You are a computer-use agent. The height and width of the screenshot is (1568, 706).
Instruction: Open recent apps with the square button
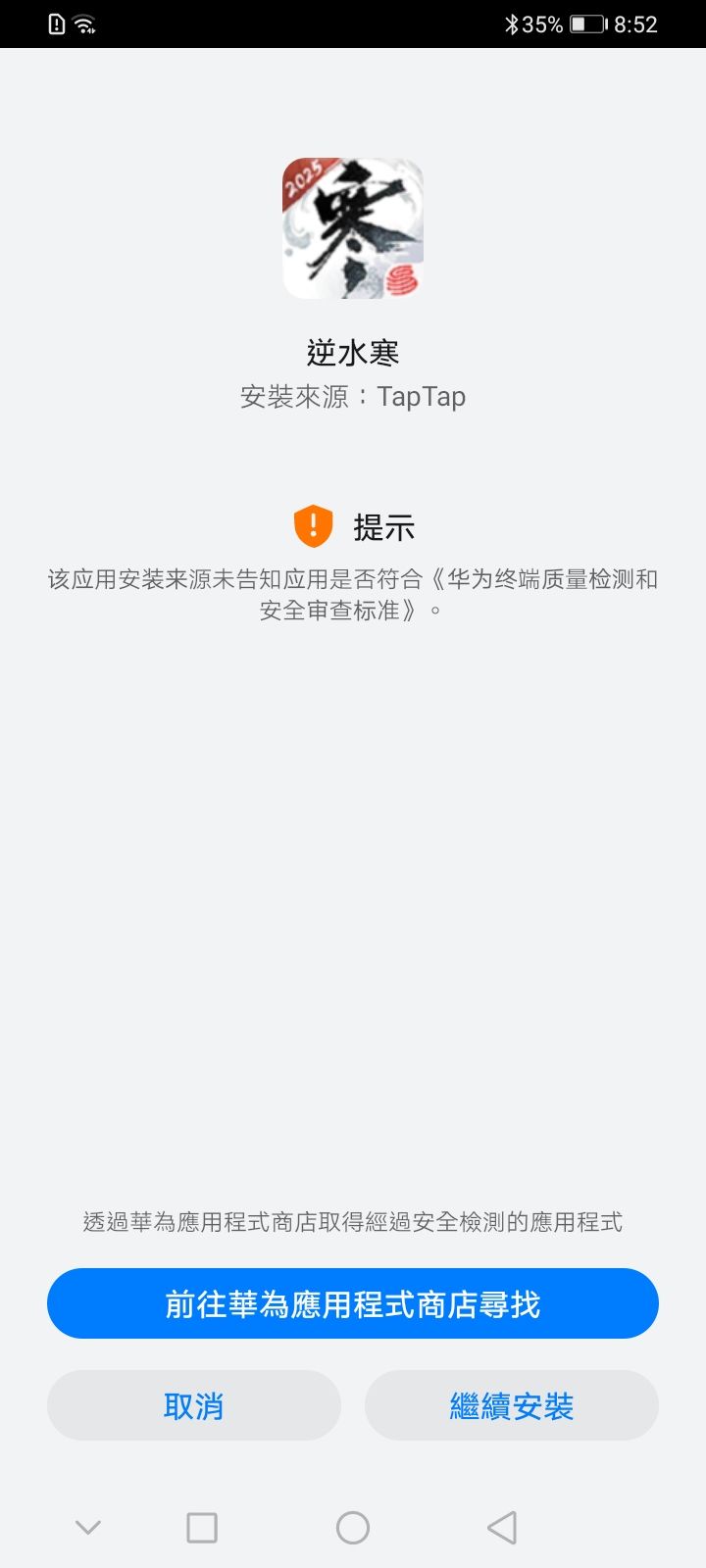click(x=202, y=1527)
